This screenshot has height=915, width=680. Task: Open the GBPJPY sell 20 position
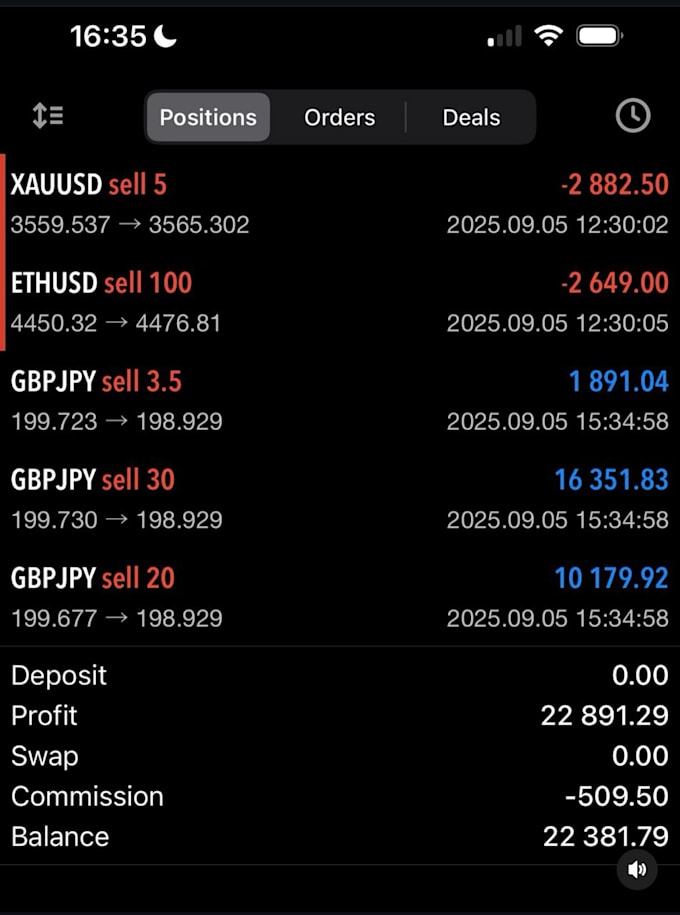[x=340, y=597]
